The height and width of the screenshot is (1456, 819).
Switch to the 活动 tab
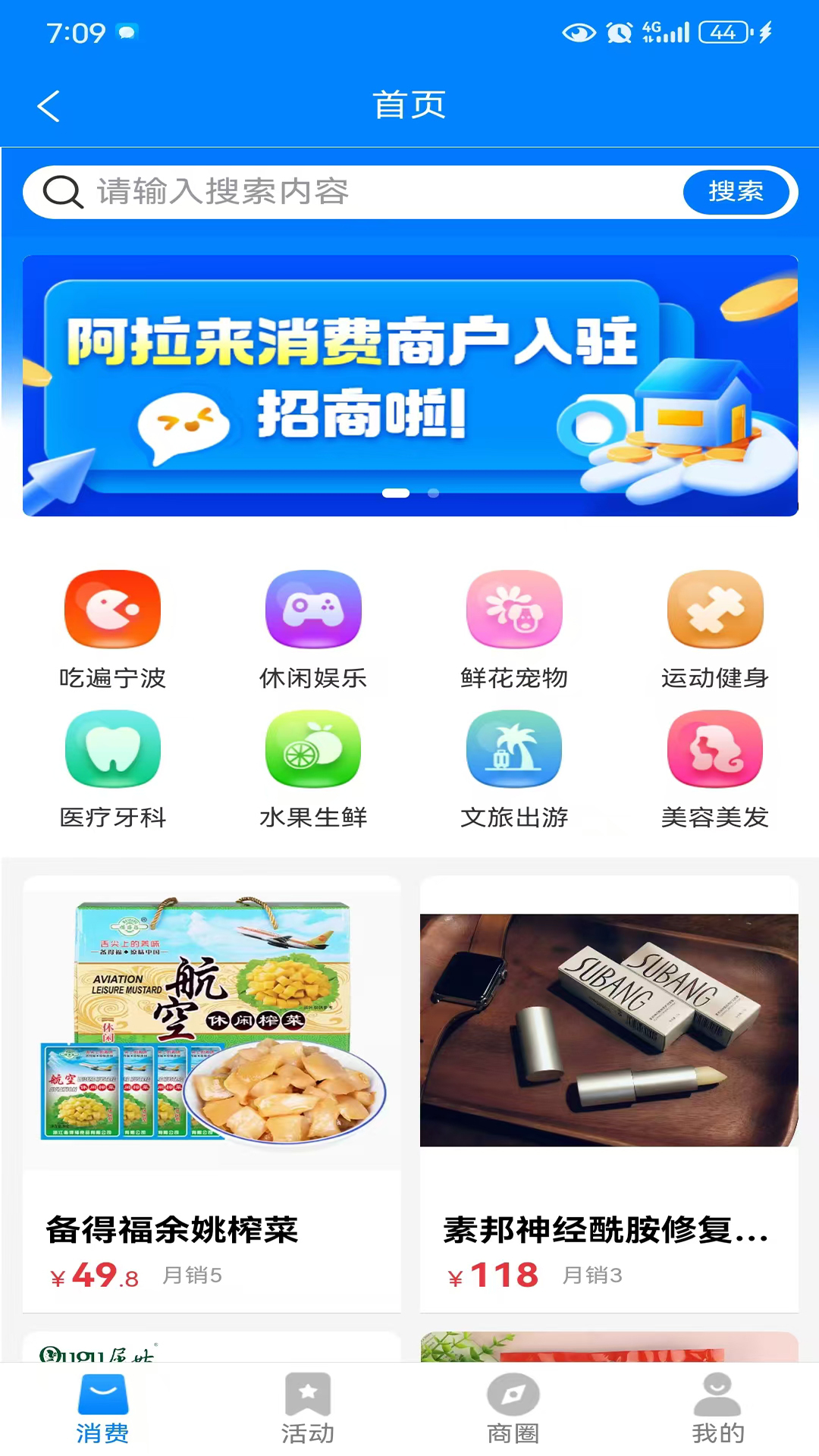(x=307, y=1407)
